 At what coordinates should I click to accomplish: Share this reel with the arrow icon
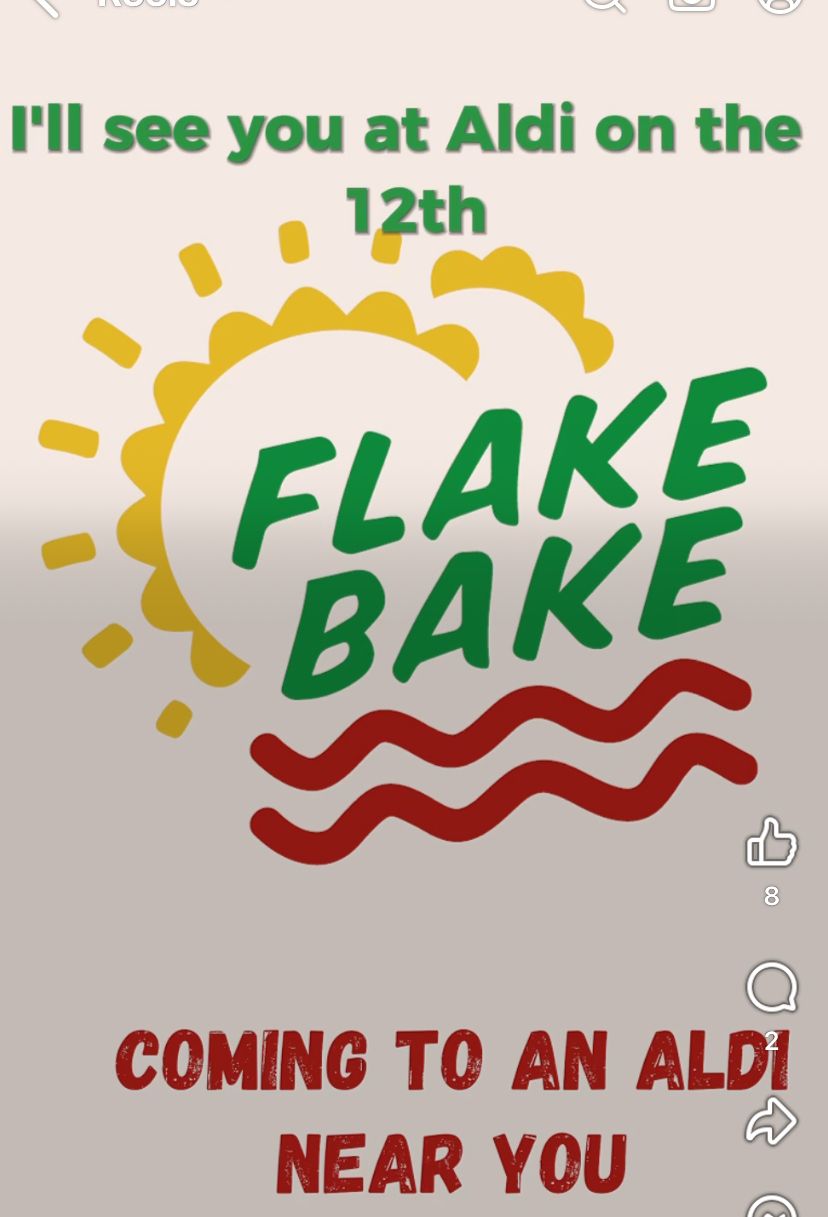point(771,1121)
